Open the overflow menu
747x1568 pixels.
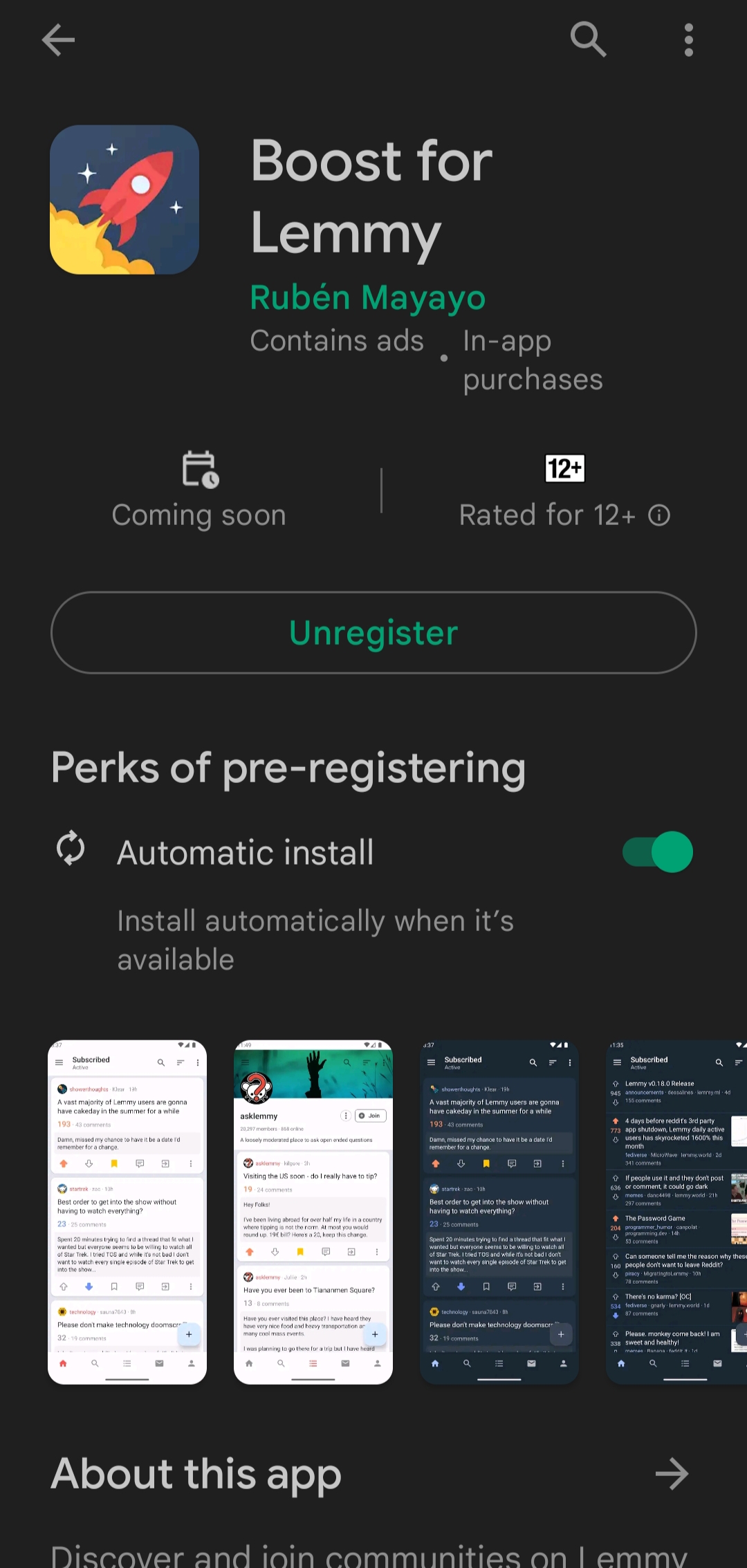coord(688,39)
